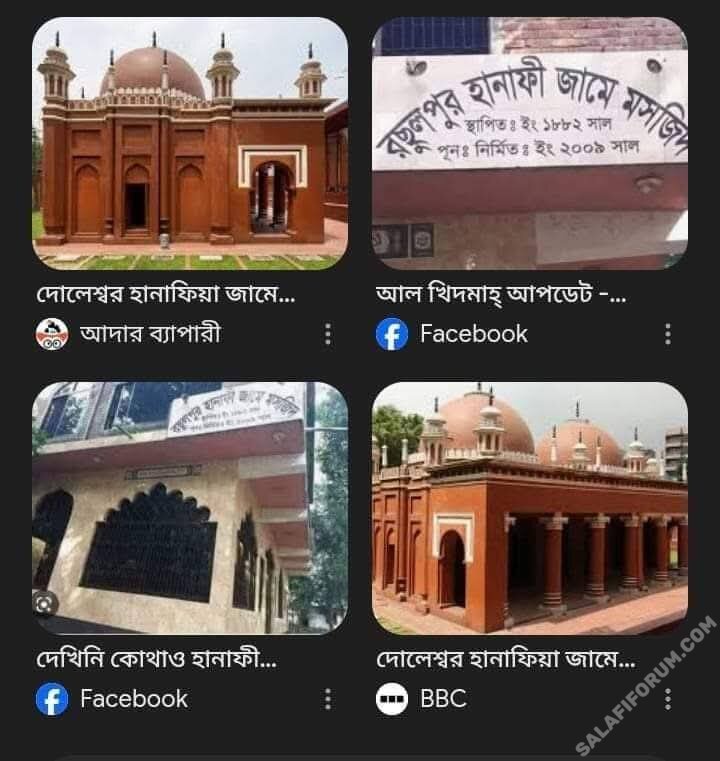Open more options for আদার ব্যাপারী result
The image size is (720, 761).
tap(327, 334)
